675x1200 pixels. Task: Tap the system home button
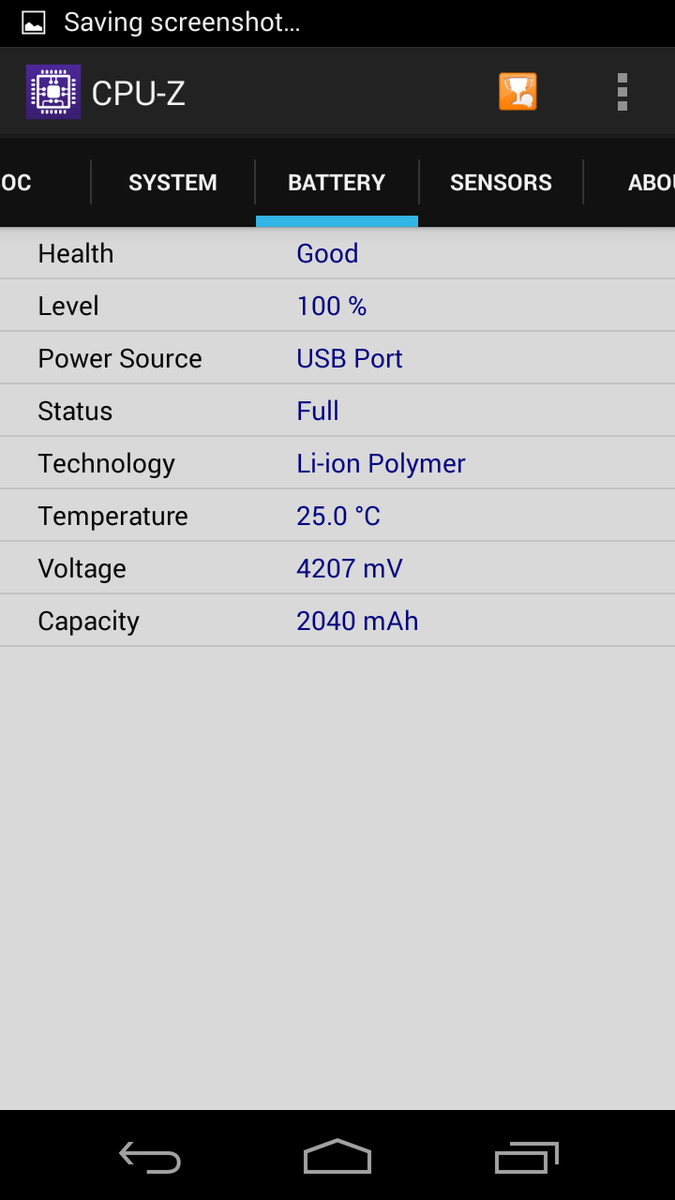point(337,1156)
